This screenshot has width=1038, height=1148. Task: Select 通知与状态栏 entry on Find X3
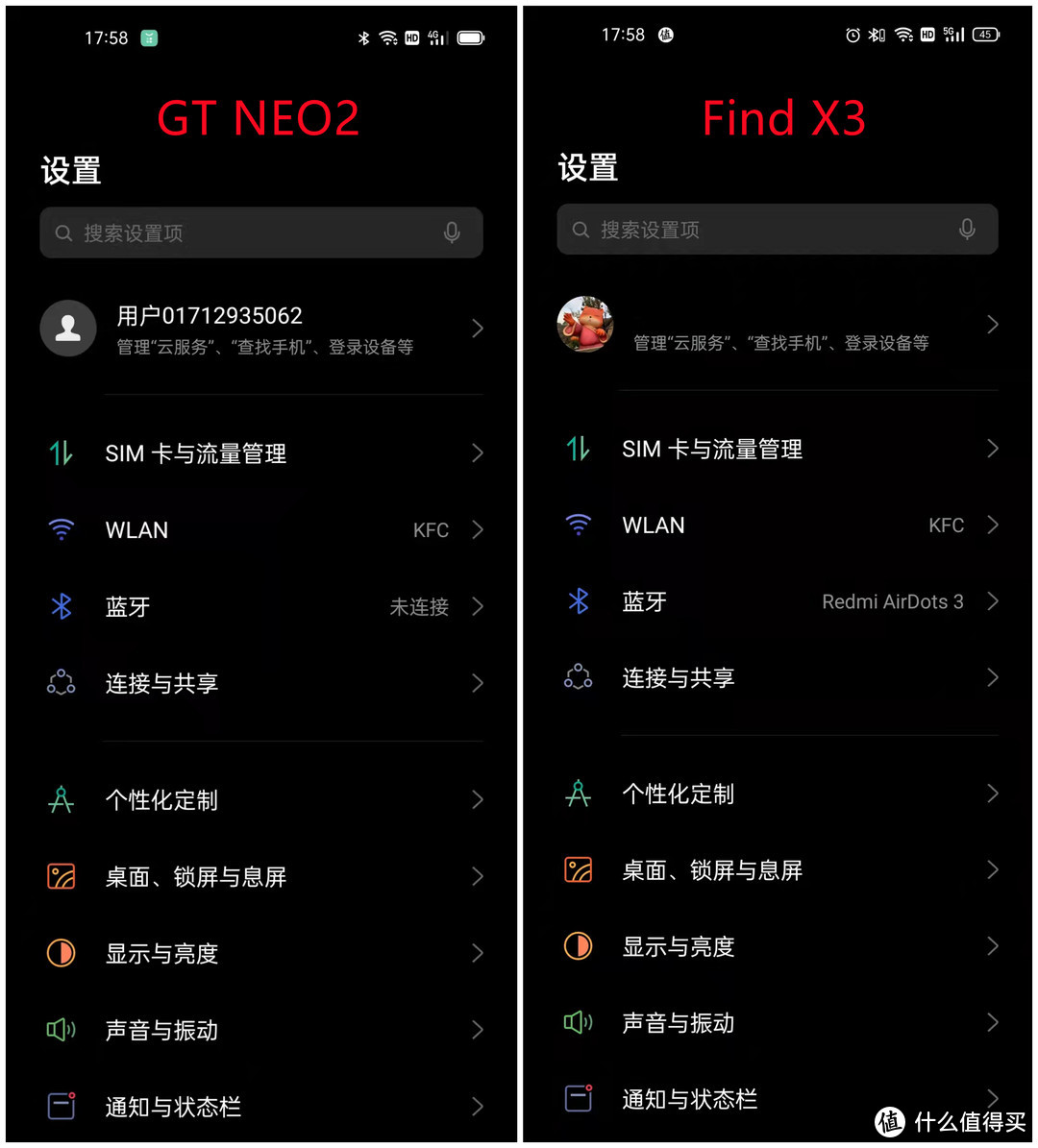point(690,1099)
